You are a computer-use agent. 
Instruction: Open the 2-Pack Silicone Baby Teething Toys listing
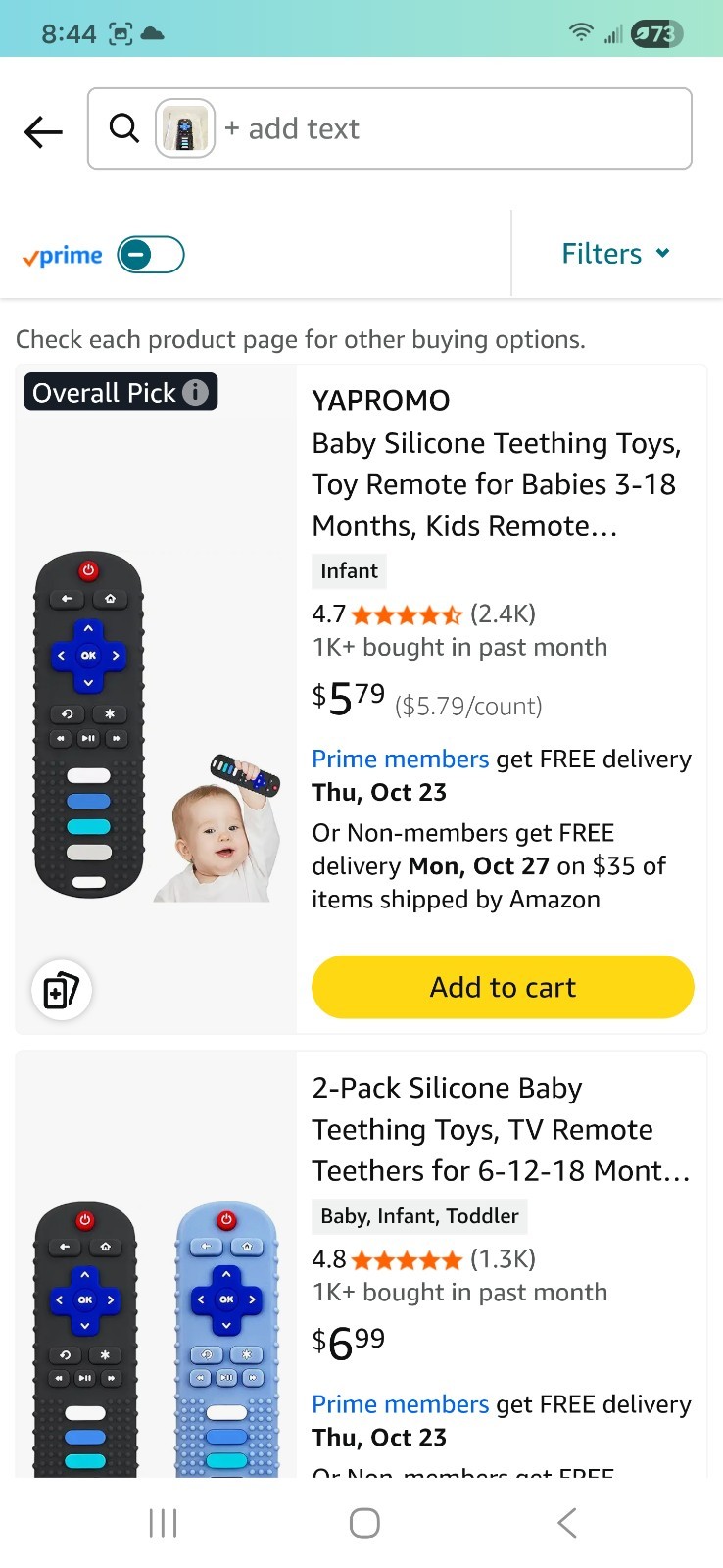click(x=501, y=1129)
